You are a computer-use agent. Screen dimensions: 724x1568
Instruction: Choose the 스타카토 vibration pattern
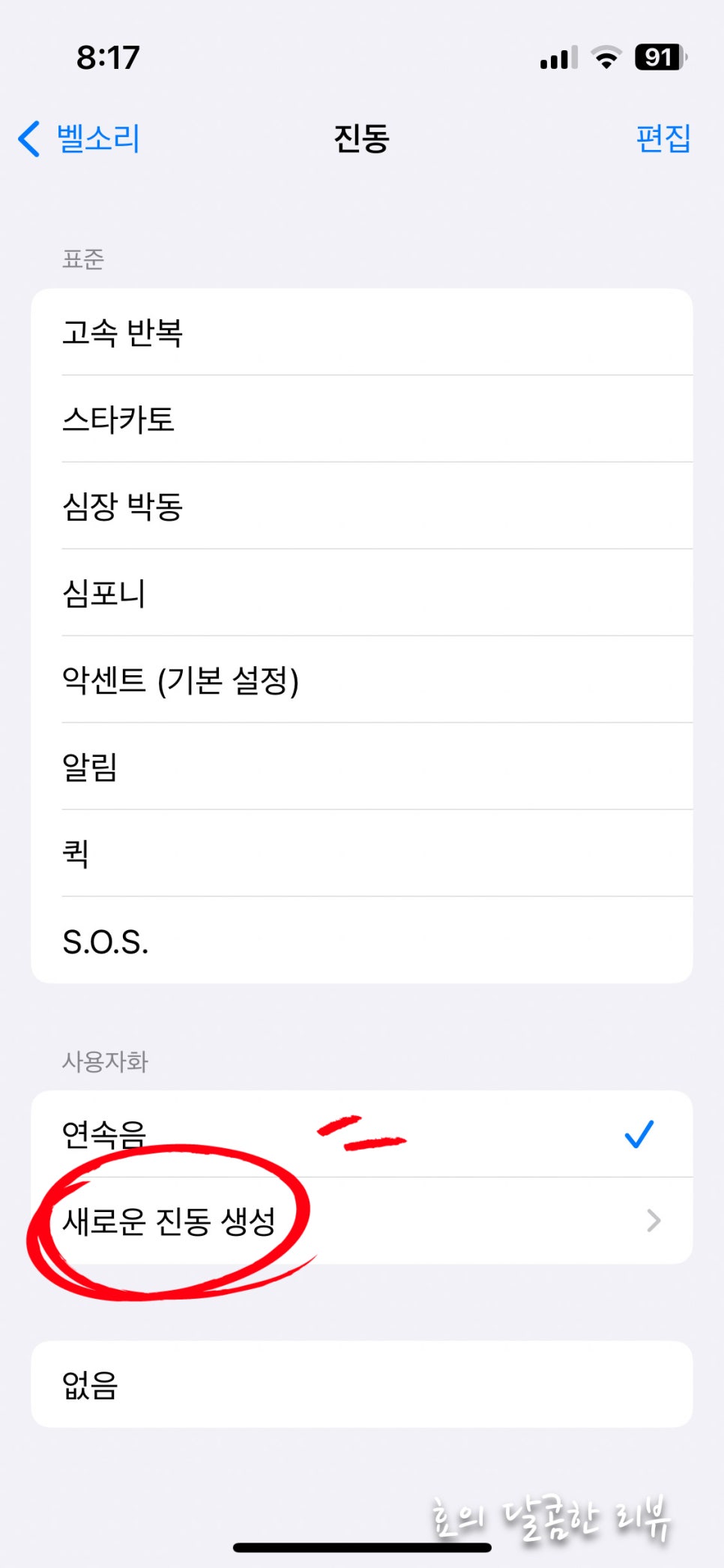click(362, 419)
